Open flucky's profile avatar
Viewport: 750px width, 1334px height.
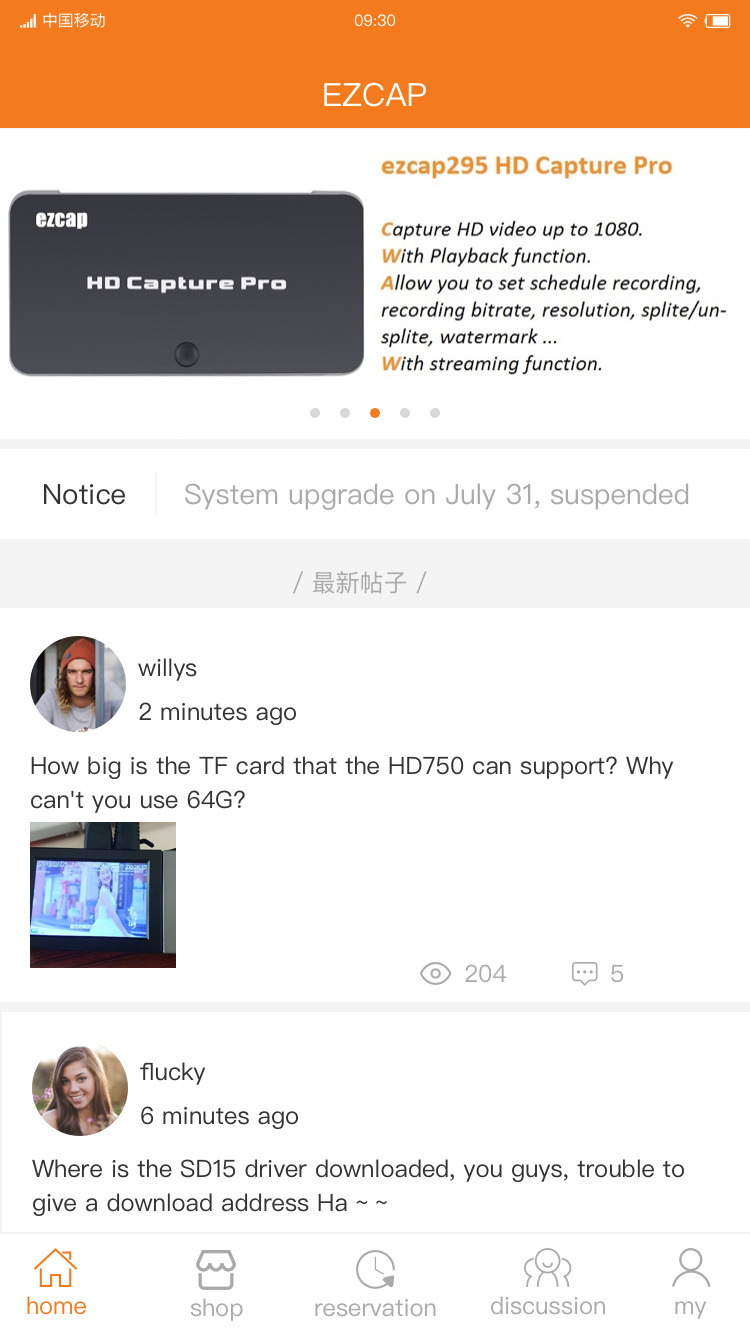click(80, 1090)
